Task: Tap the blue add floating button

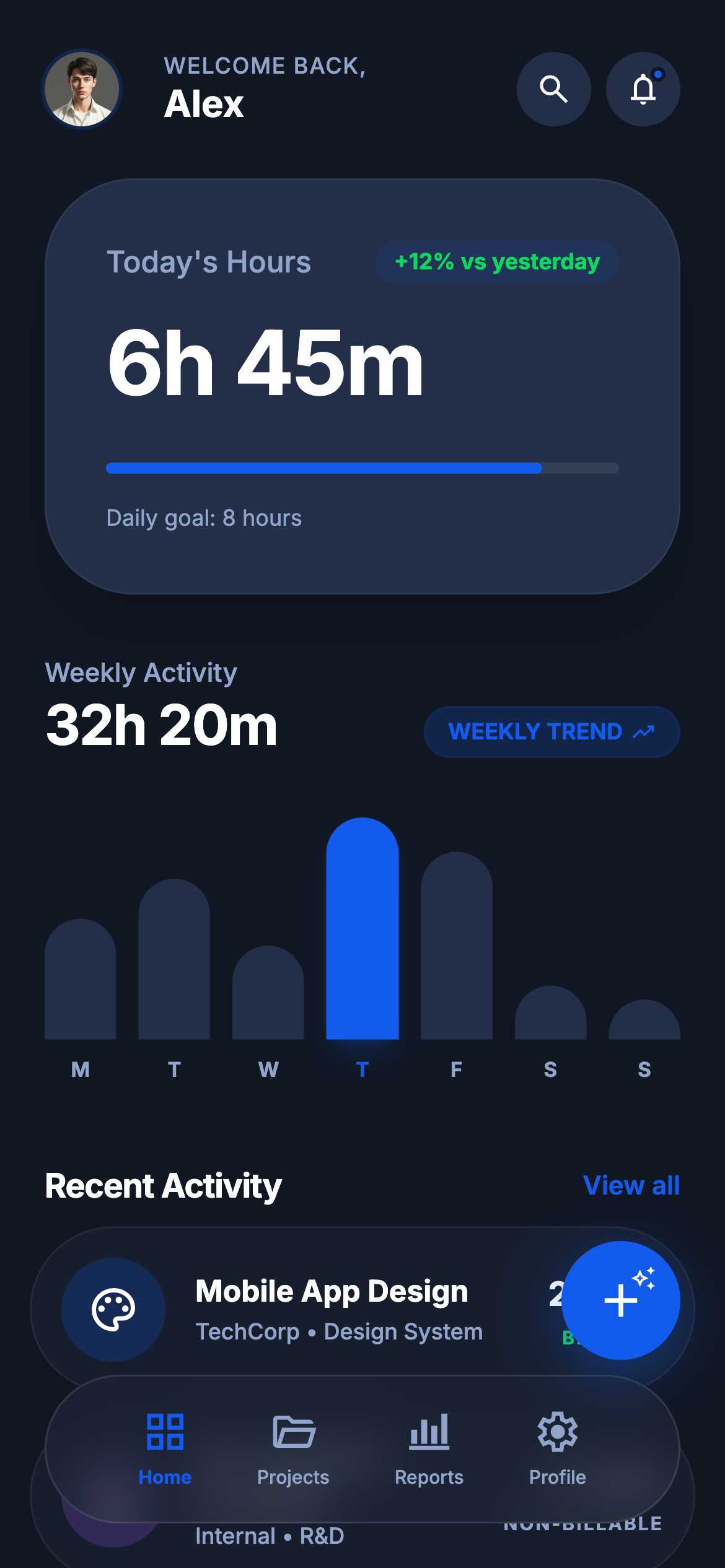Action: pos(620,1300)
